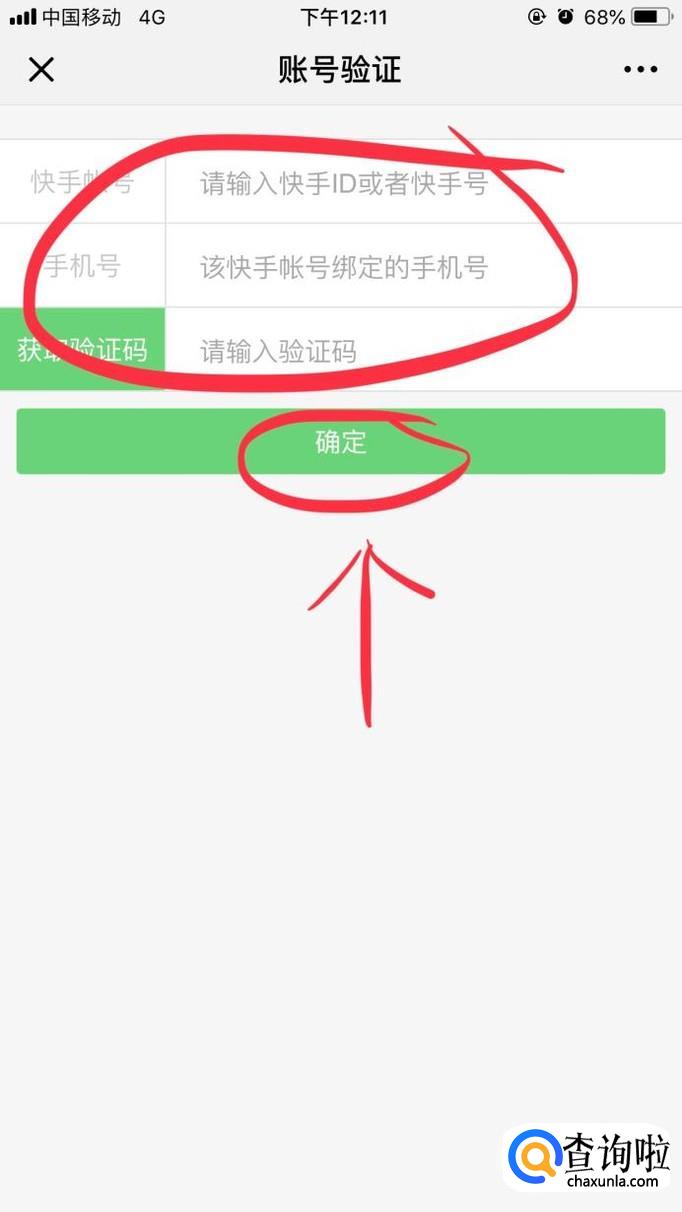
Task: Tap the green 确定 button
Action: click(x=341, y=441)
